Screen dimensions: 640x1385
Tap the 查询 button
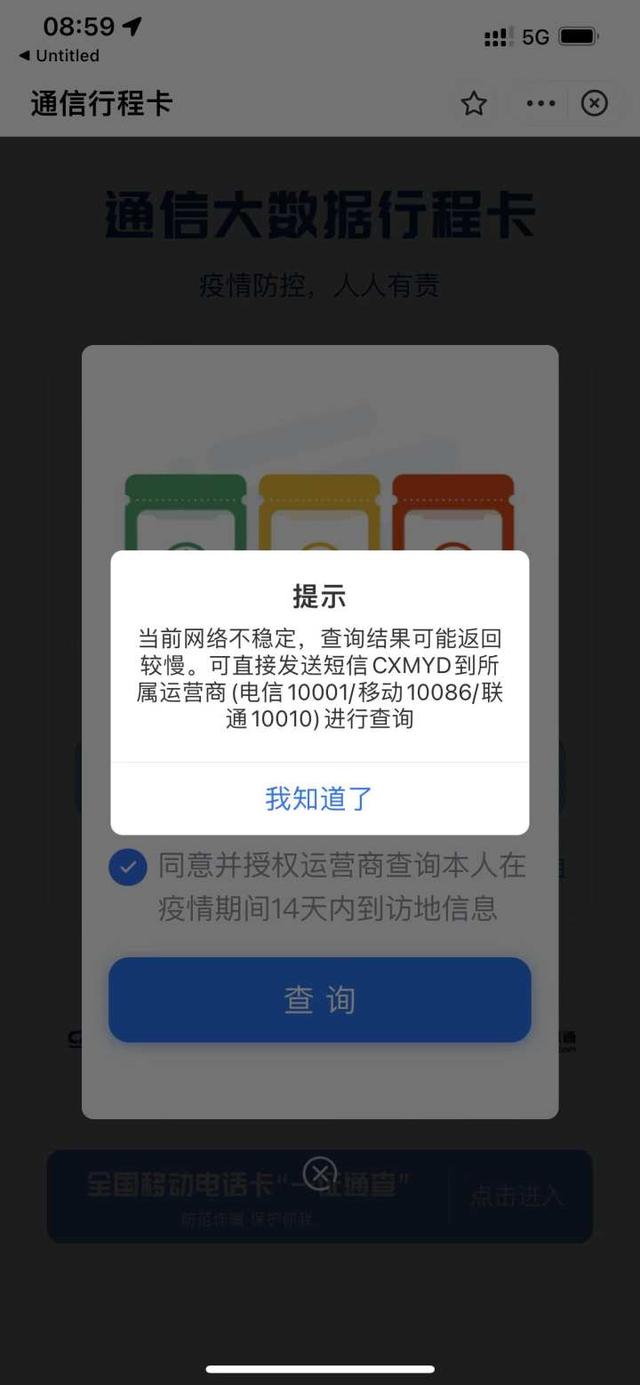pos(319,1000)
